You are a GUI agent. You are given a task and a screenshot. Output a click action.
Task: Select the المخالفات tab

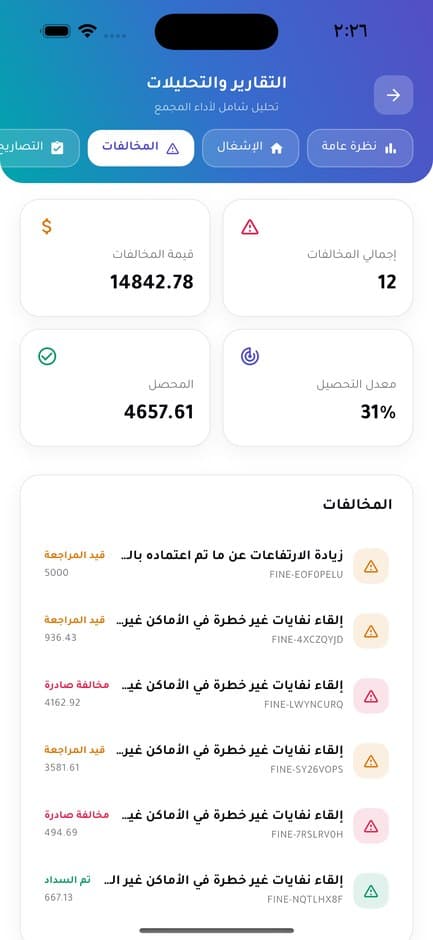coord(141,147)
